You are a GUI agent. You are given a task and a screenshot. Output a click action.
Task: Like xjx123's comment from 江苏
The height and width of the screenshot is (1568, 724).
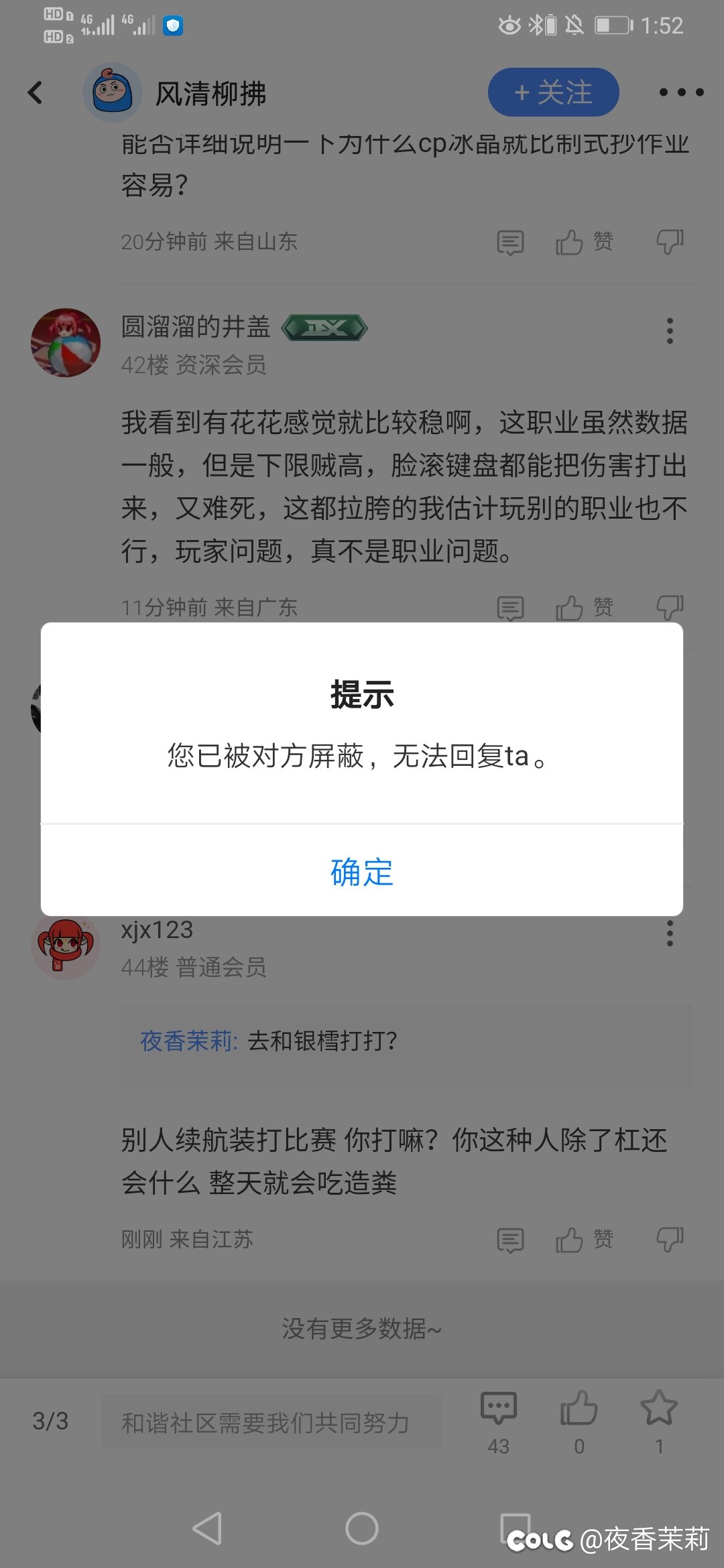tap(570, 1240)
